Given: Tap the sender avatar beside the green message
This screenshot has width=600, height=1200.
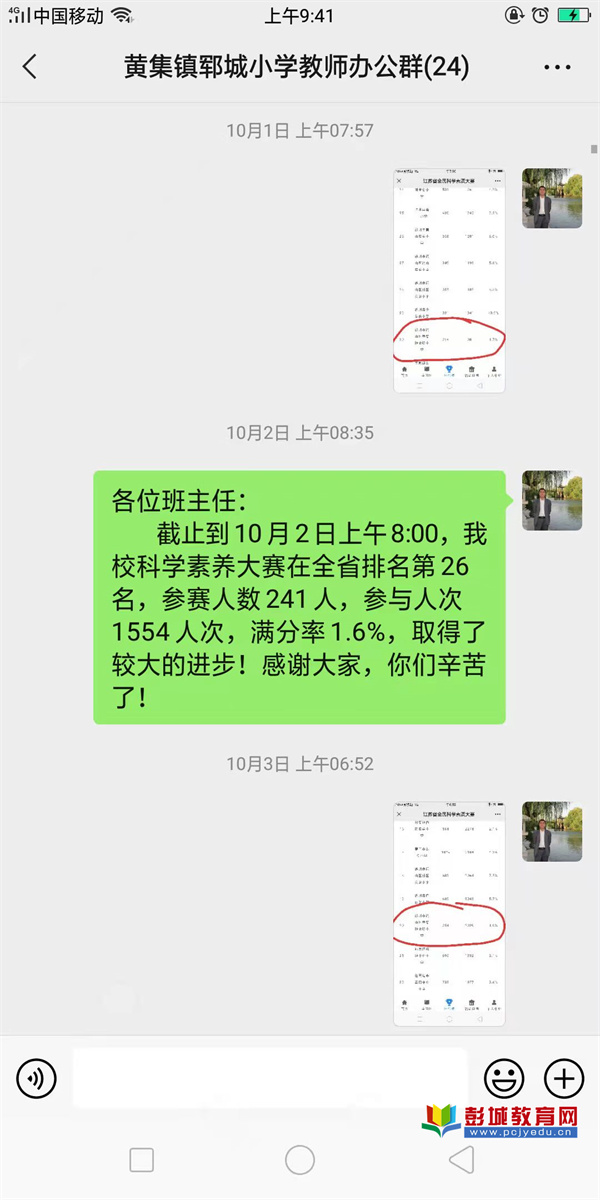Looking at the screenshot, I should coord(552,501).
